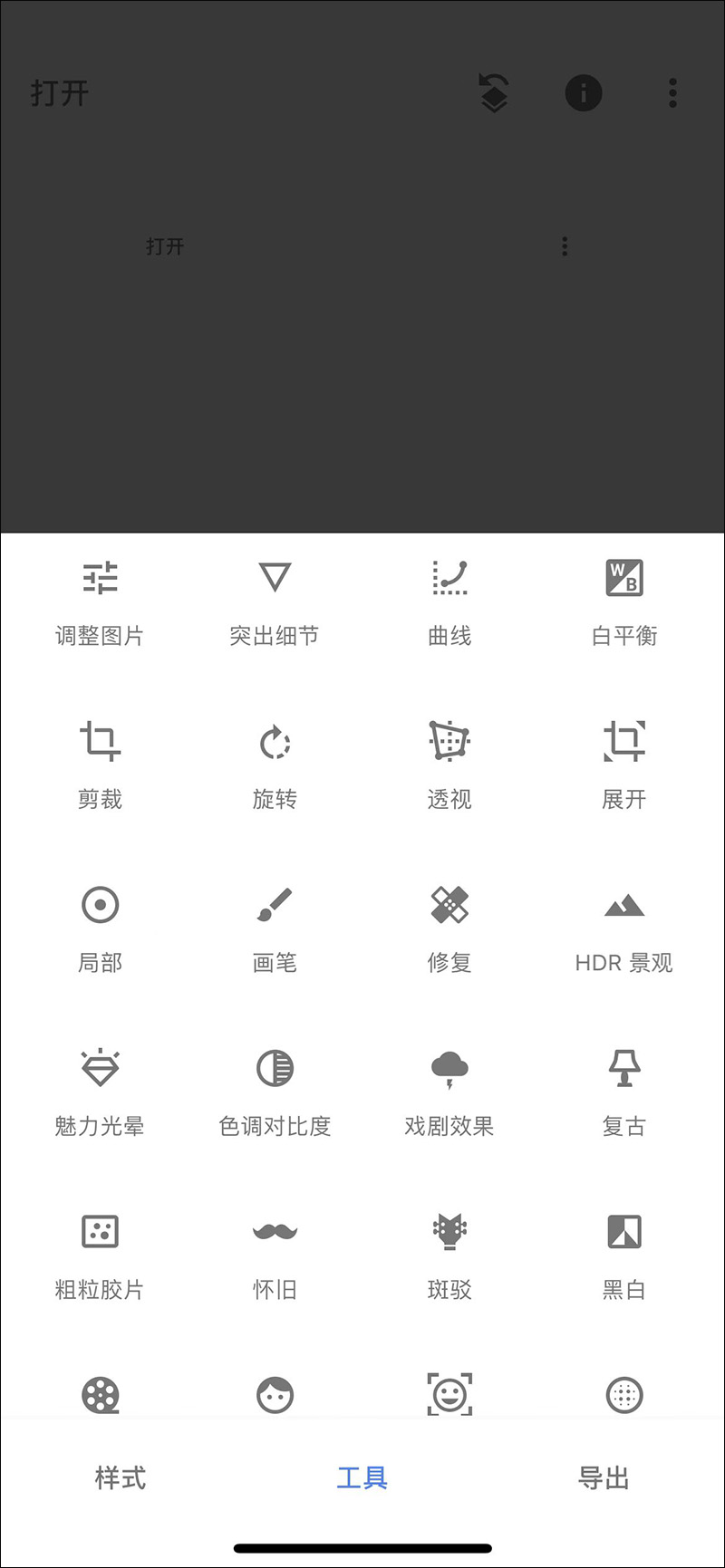This screenshot has width=725, height=1568.
Task: Select the 旋转 rotate tool
Action: pos(275,764)
